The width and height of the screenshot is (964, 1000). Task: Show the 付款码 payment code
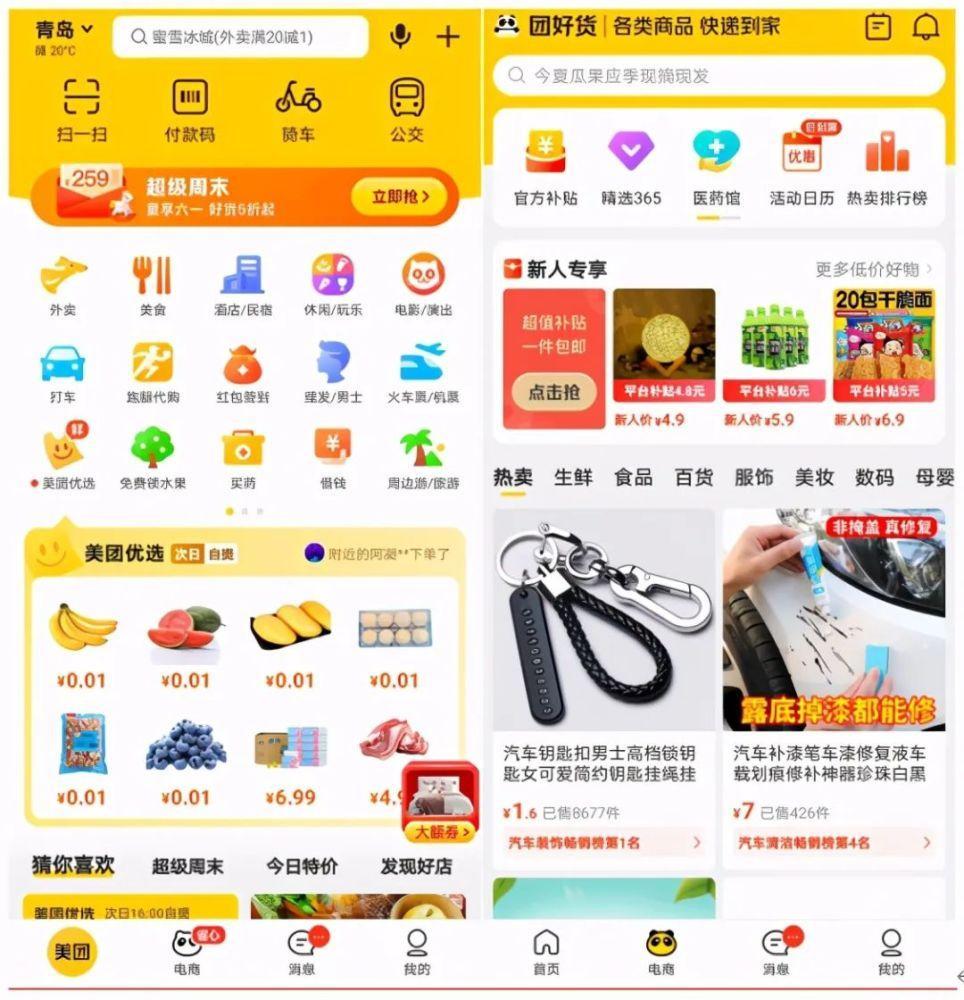coord(190,108)
